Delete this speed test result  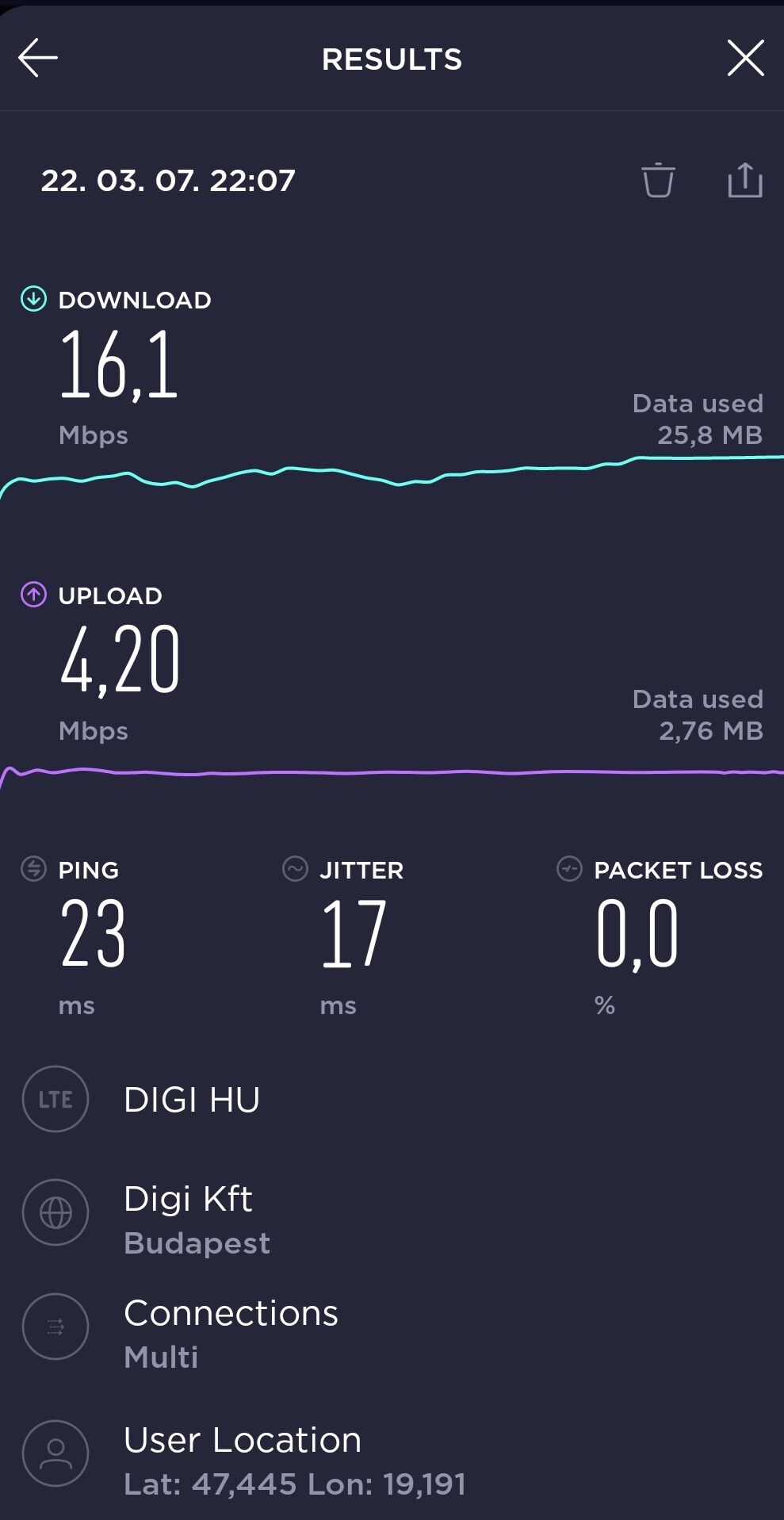click(x=658, y=180)
